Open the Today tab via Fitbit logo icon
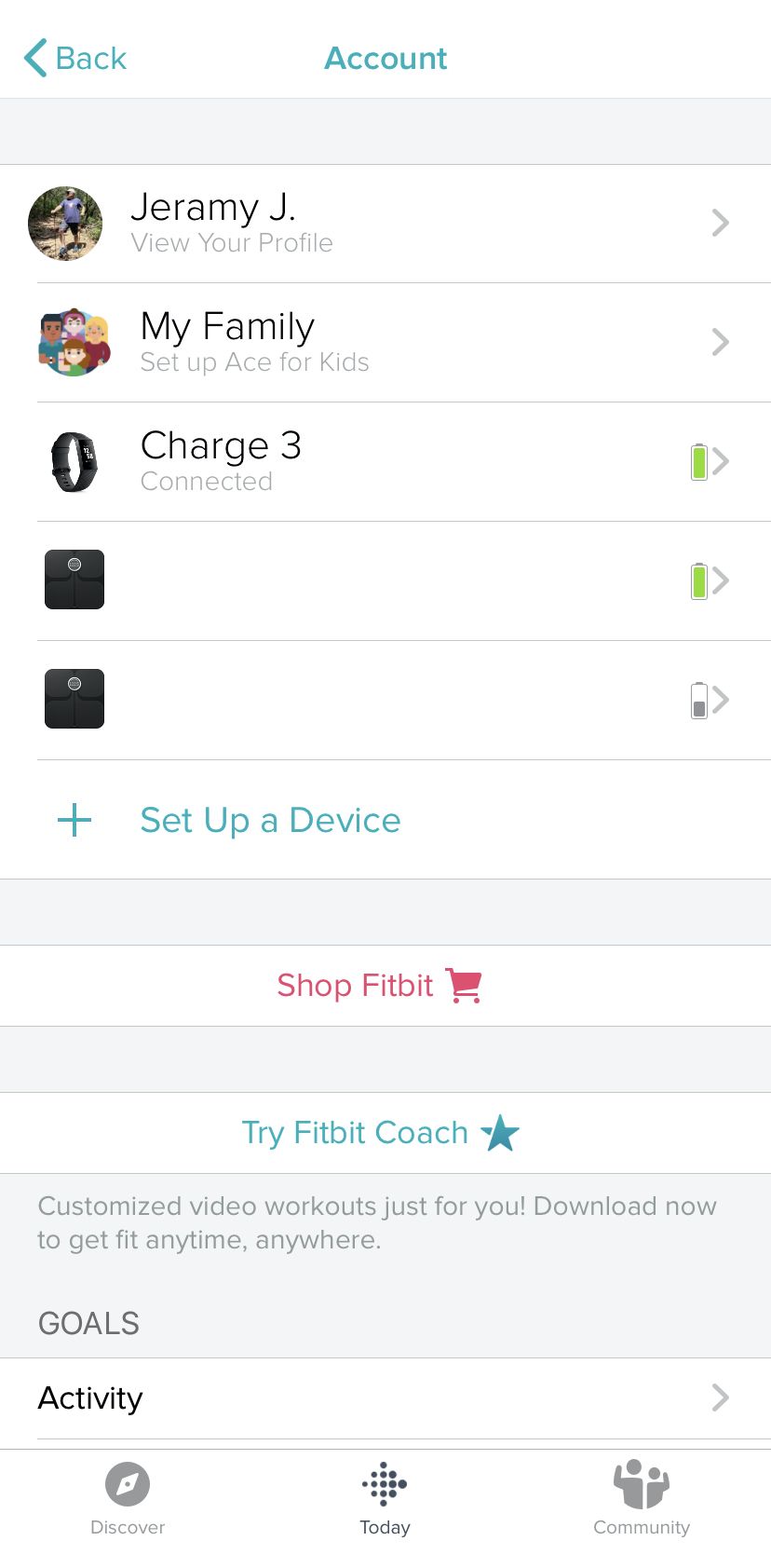The height and width of the screenshot is (1568, 771). coord(385,1484)
